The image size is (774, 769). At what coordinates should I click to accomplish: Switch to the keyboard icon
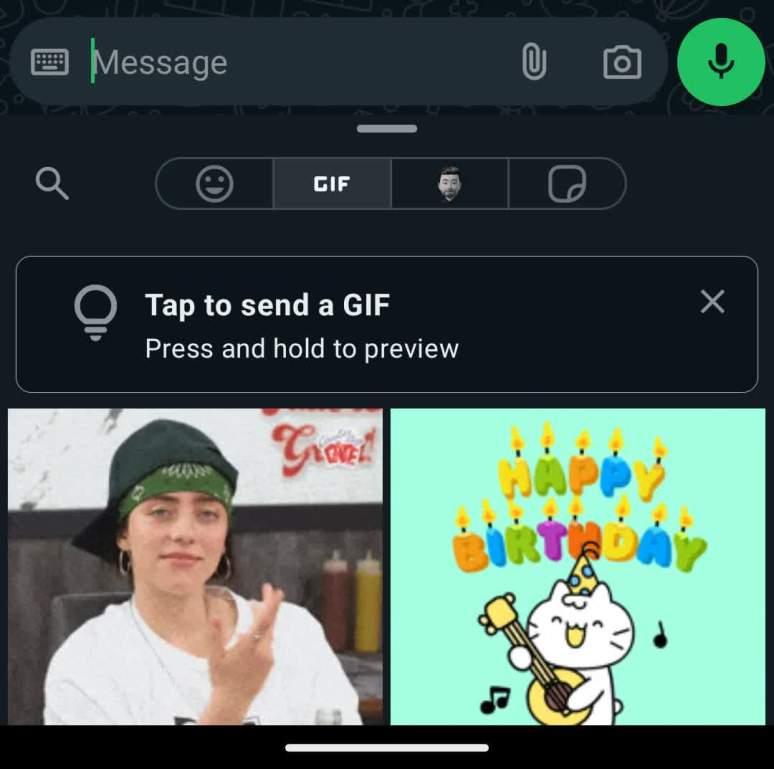point(50,62)
